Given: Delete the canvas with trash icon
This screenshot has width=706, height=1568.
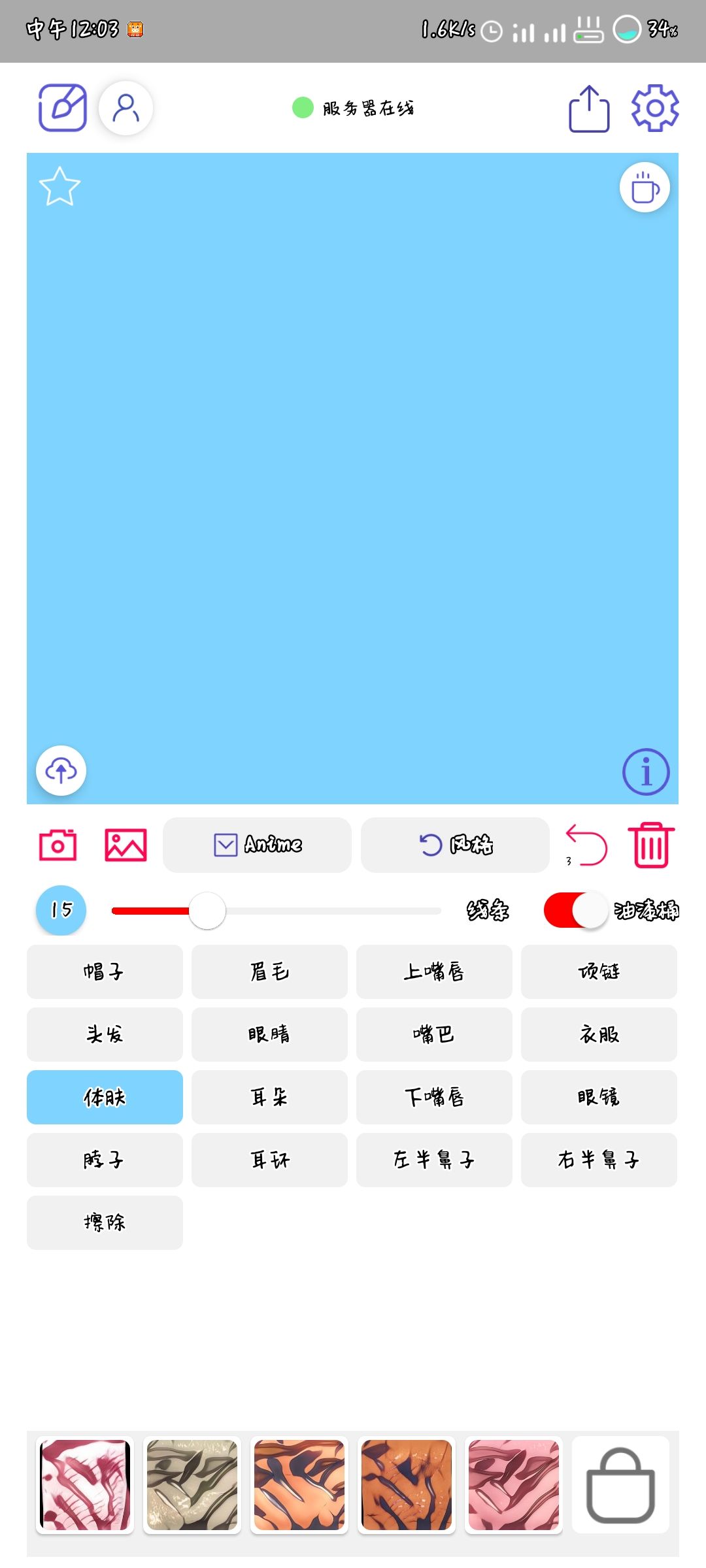Looking at the screenshot, I should pos(651,845).
